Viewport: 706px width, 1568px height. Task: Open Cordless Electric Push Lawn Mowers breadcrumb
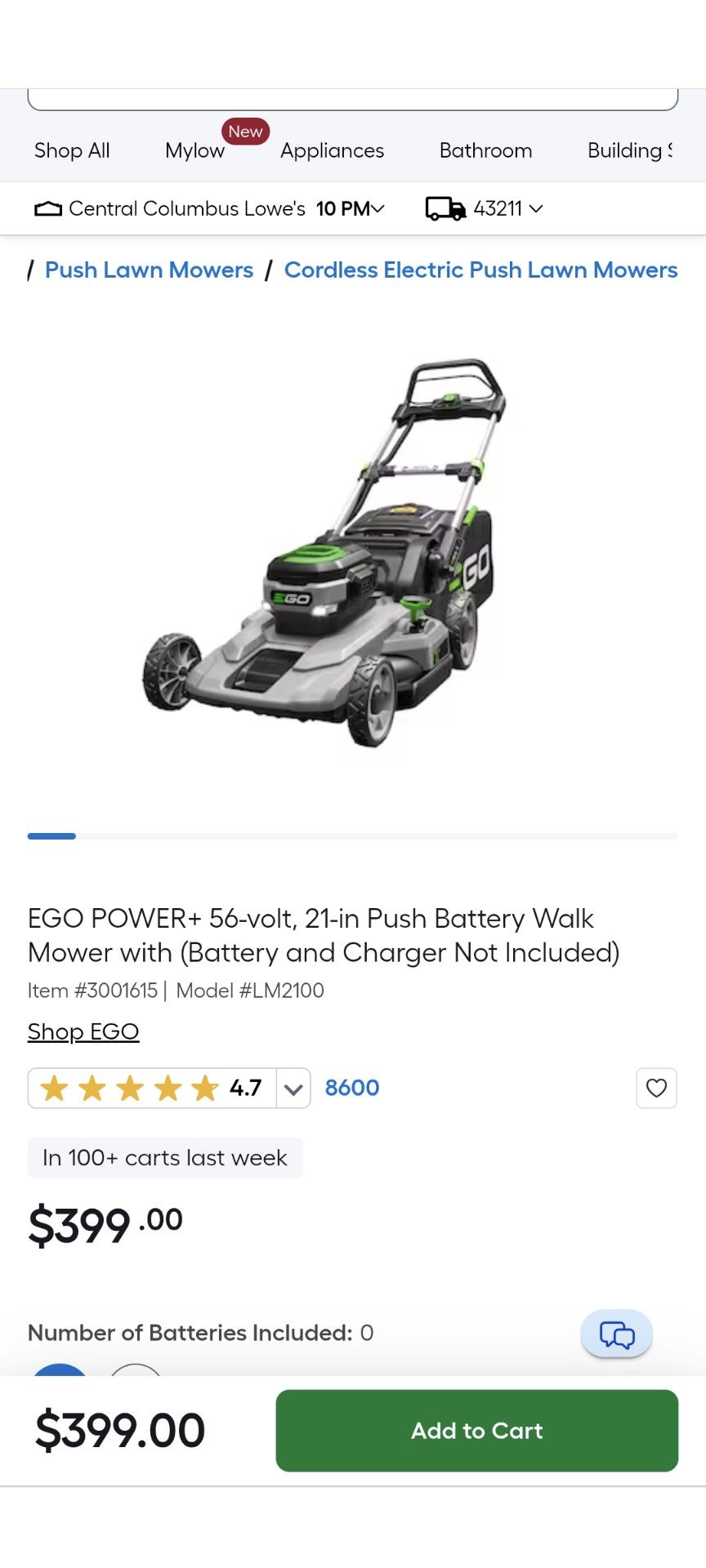[480, 270]
